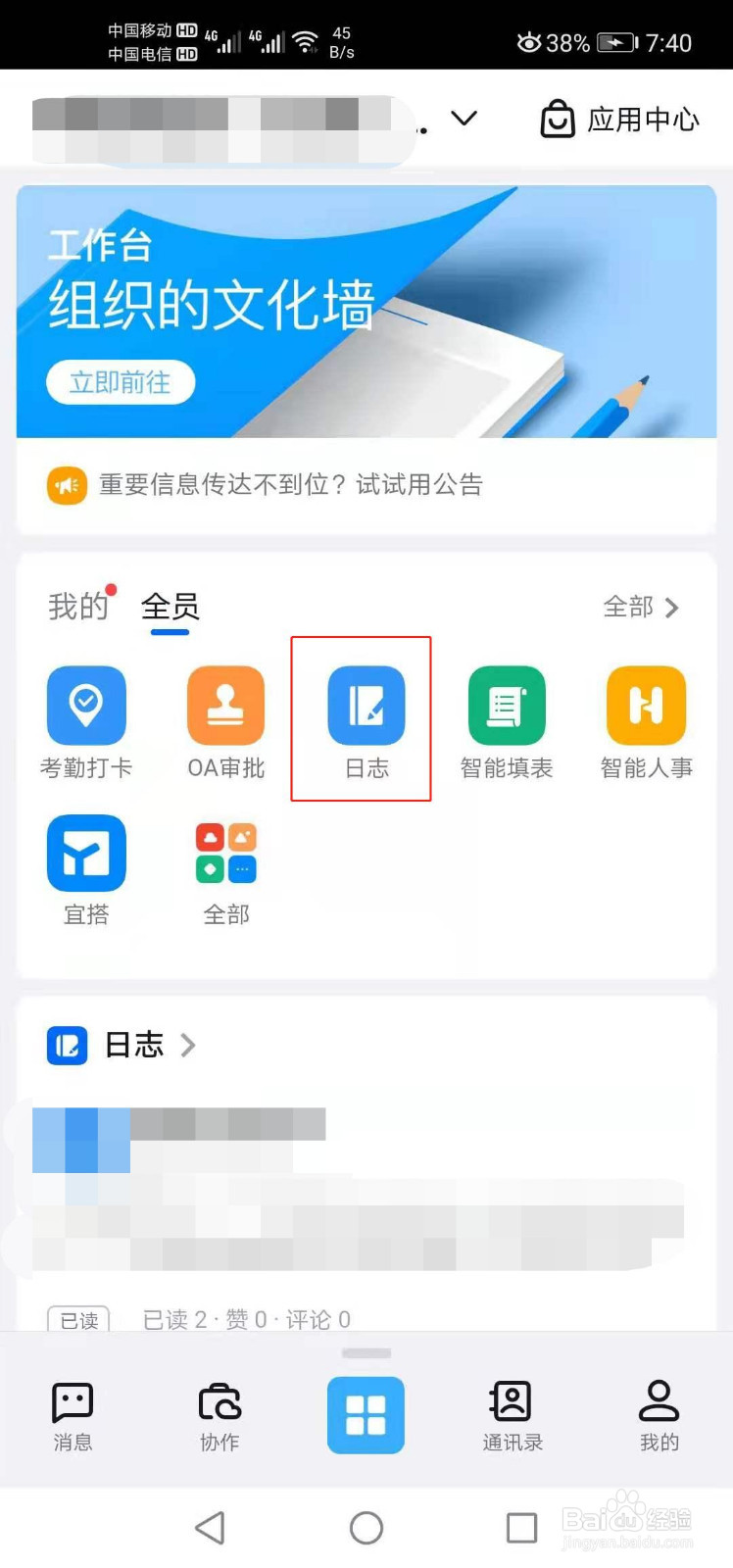
Task: Select the 全员 tab
Action: [x=170, y=606]
